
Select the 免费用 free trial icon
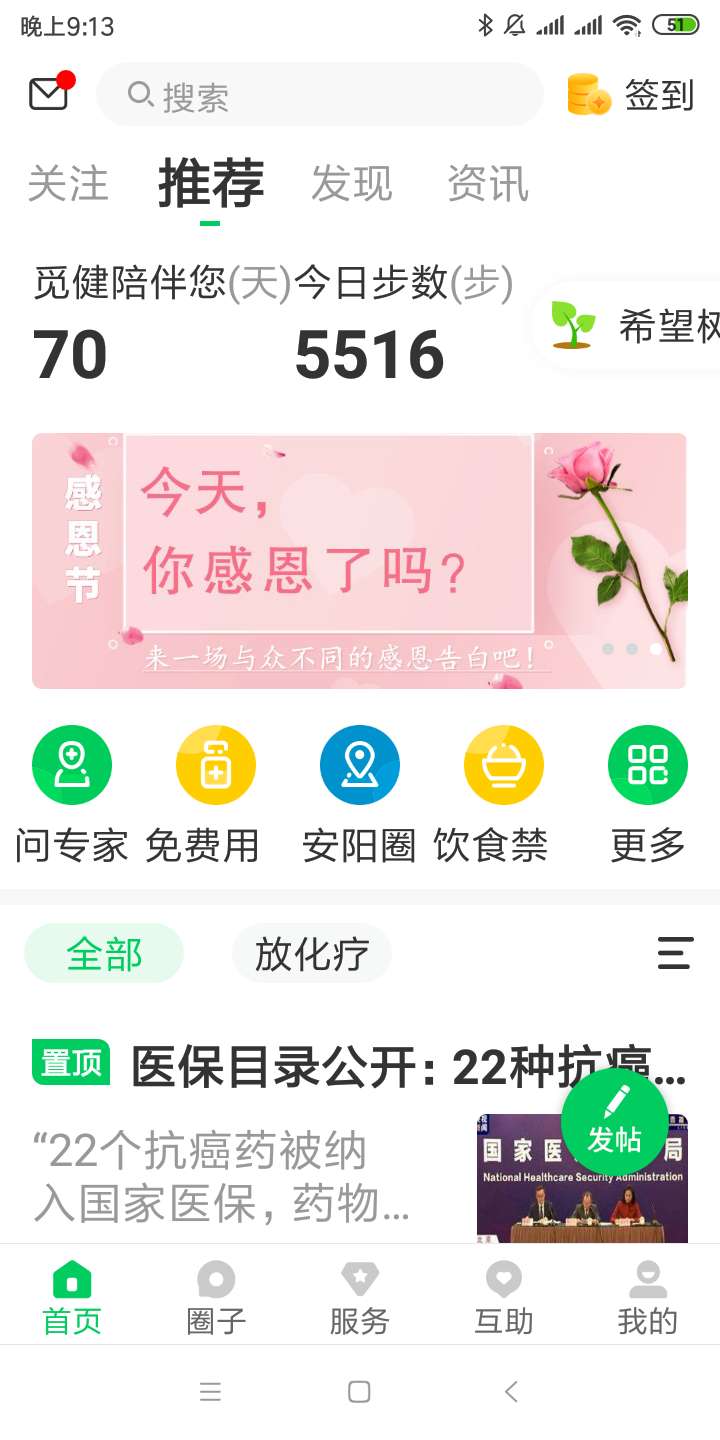215,765
